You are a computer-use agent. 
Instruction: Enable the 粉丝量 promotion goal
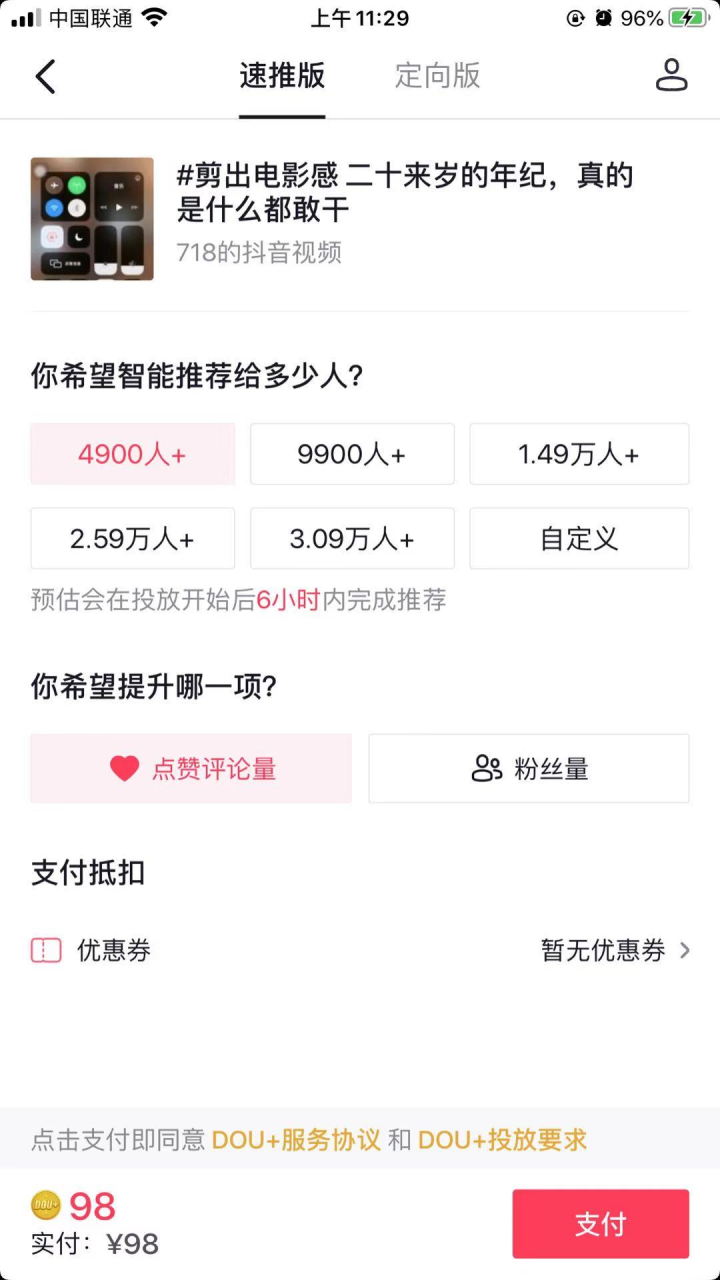point(528,768)
